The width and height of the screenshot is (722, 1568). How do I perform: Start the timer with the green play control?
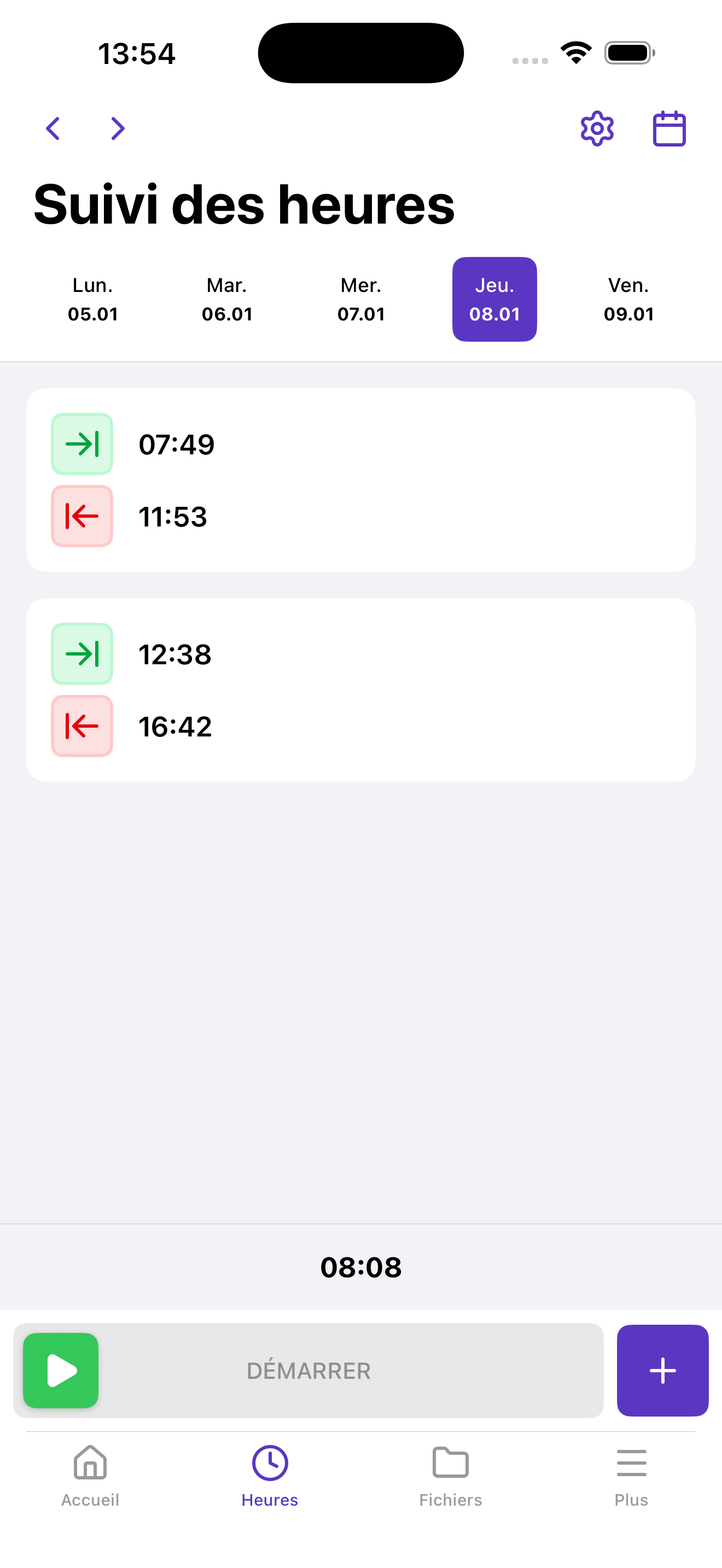tap(60, 1370)
